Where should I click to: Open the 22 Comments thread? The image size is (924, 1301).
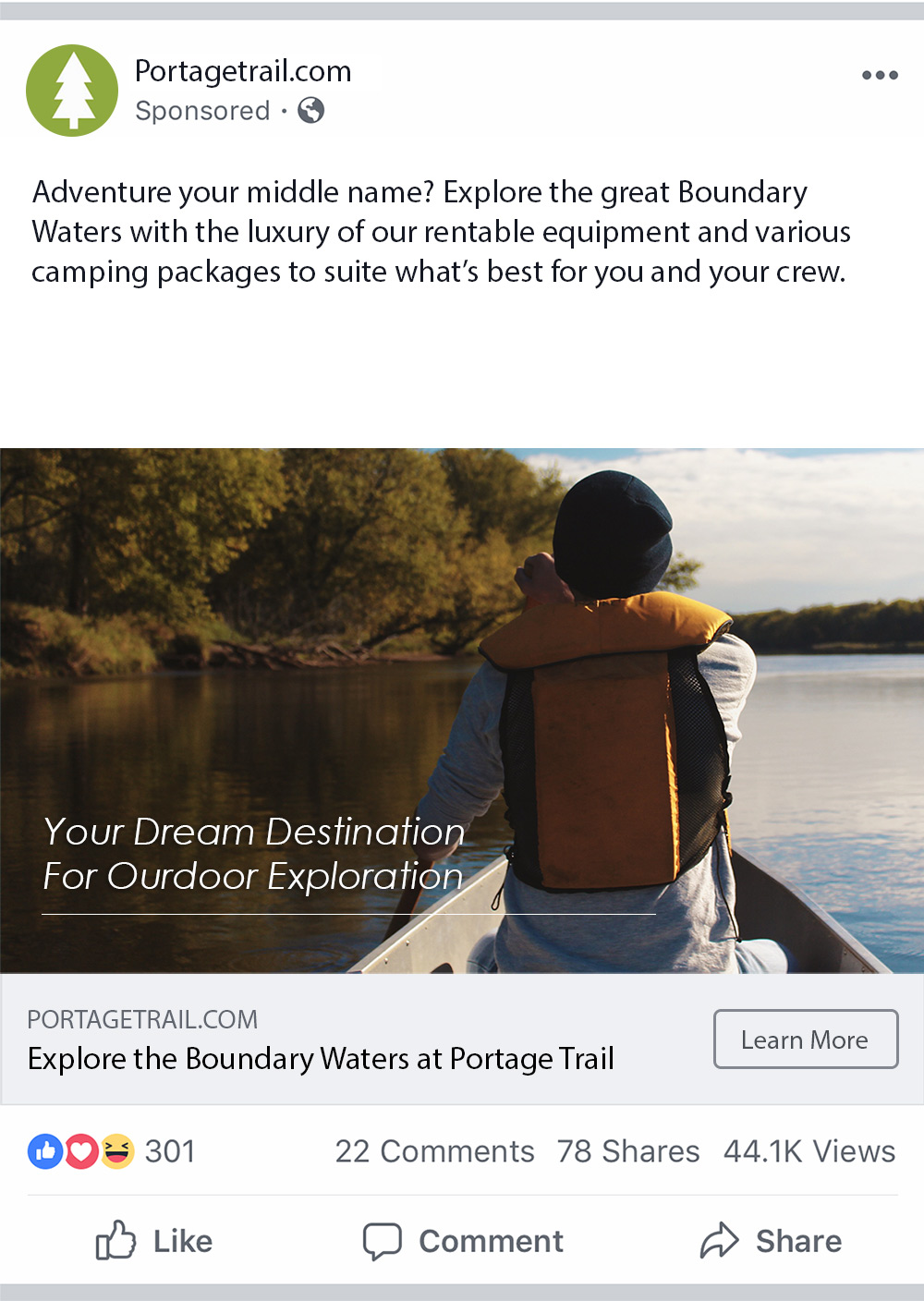tap(434, 1151)
